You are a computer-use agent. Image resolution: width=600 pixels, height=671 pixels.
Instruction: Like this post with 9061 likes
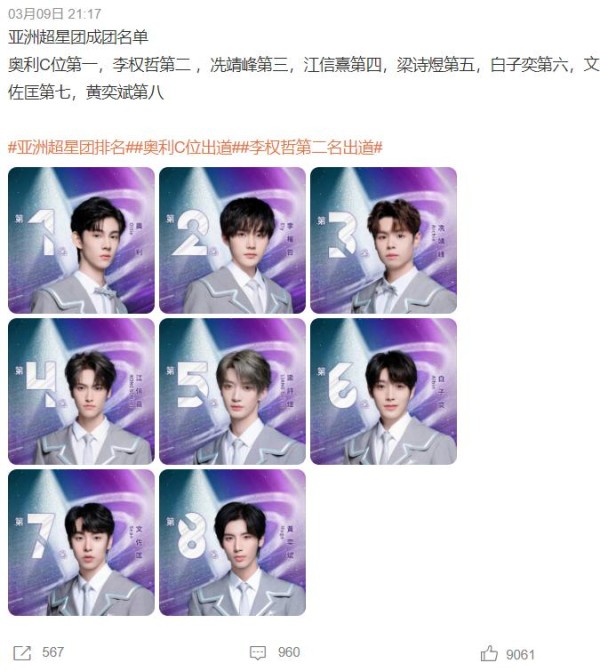(x=508, y=653)
